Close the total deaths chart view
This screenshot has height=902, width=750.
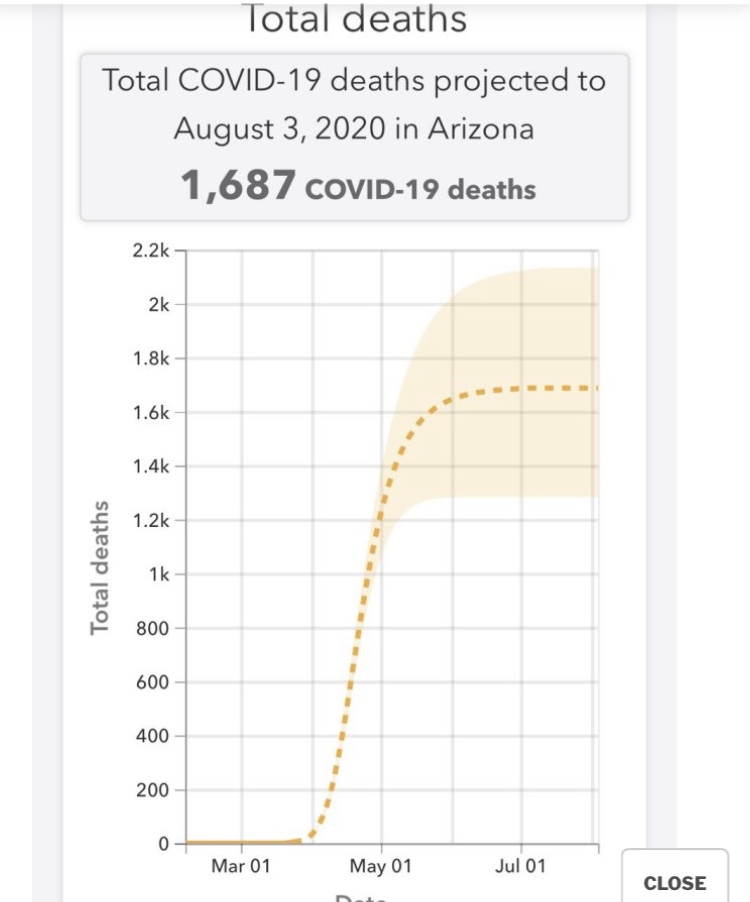(x=675, y=882)
